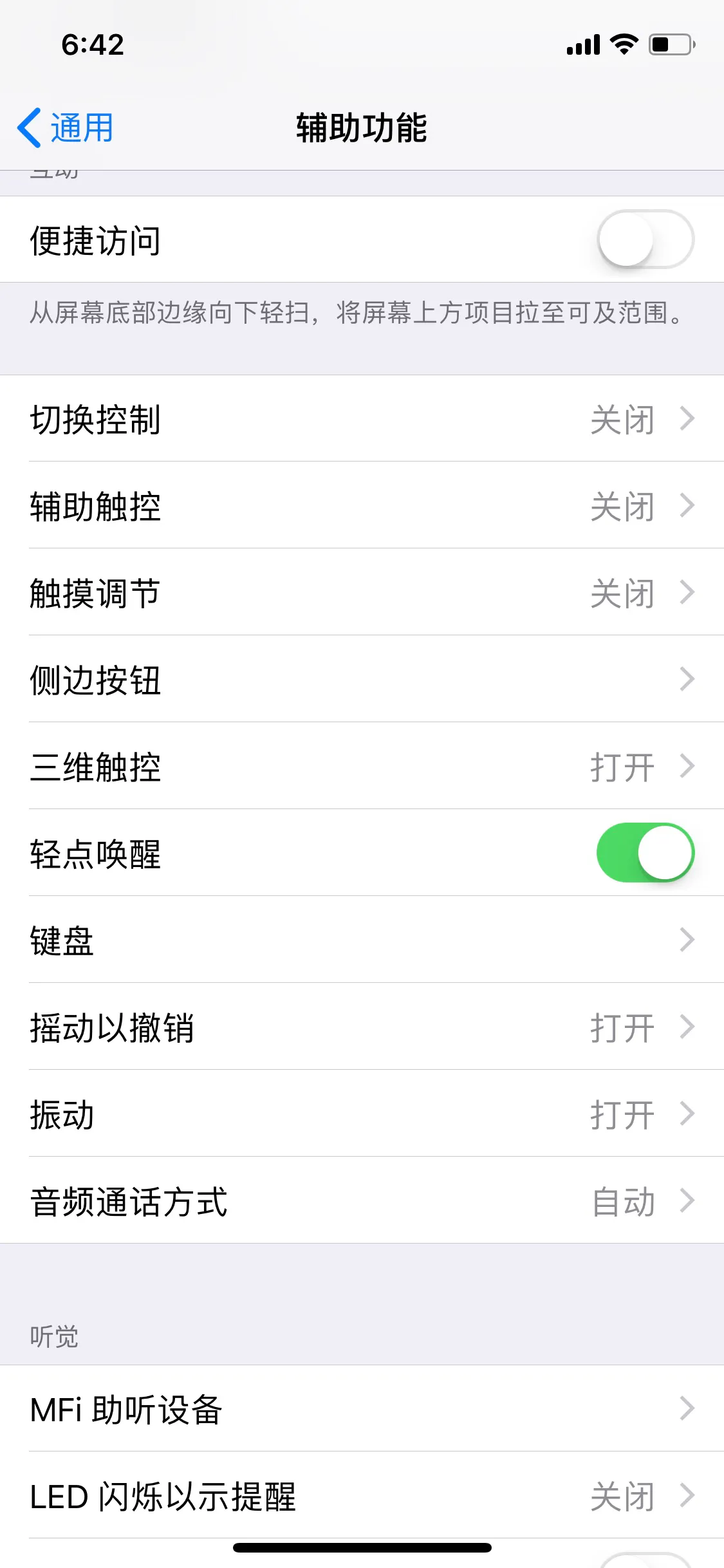Go back to 通用 settings
724x1568 pixels.
64,126
